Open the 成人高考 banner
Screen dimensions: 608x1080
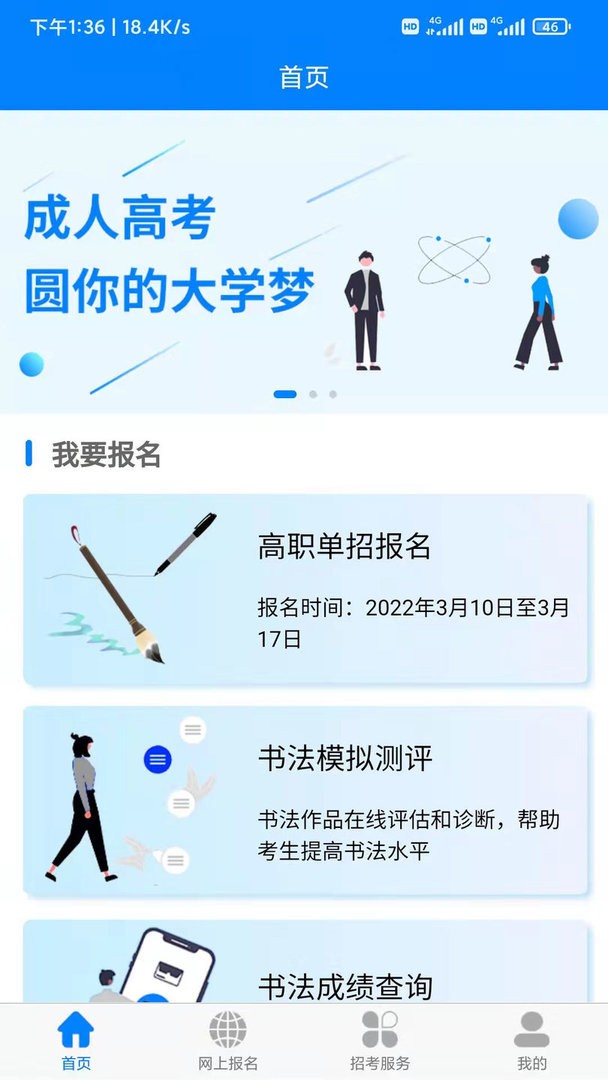pyautogui.click(x=304, y=260)
